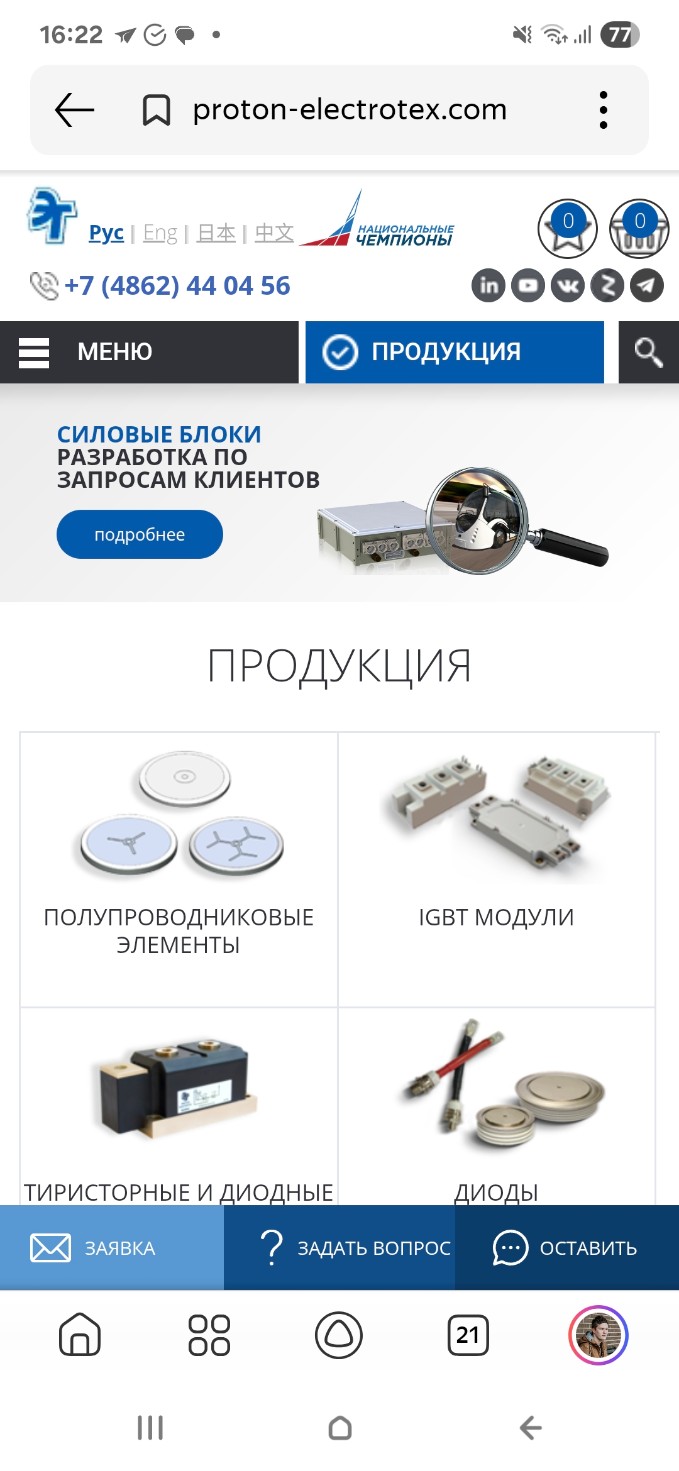Open the browser overflow menu

[x=603, y=110]
